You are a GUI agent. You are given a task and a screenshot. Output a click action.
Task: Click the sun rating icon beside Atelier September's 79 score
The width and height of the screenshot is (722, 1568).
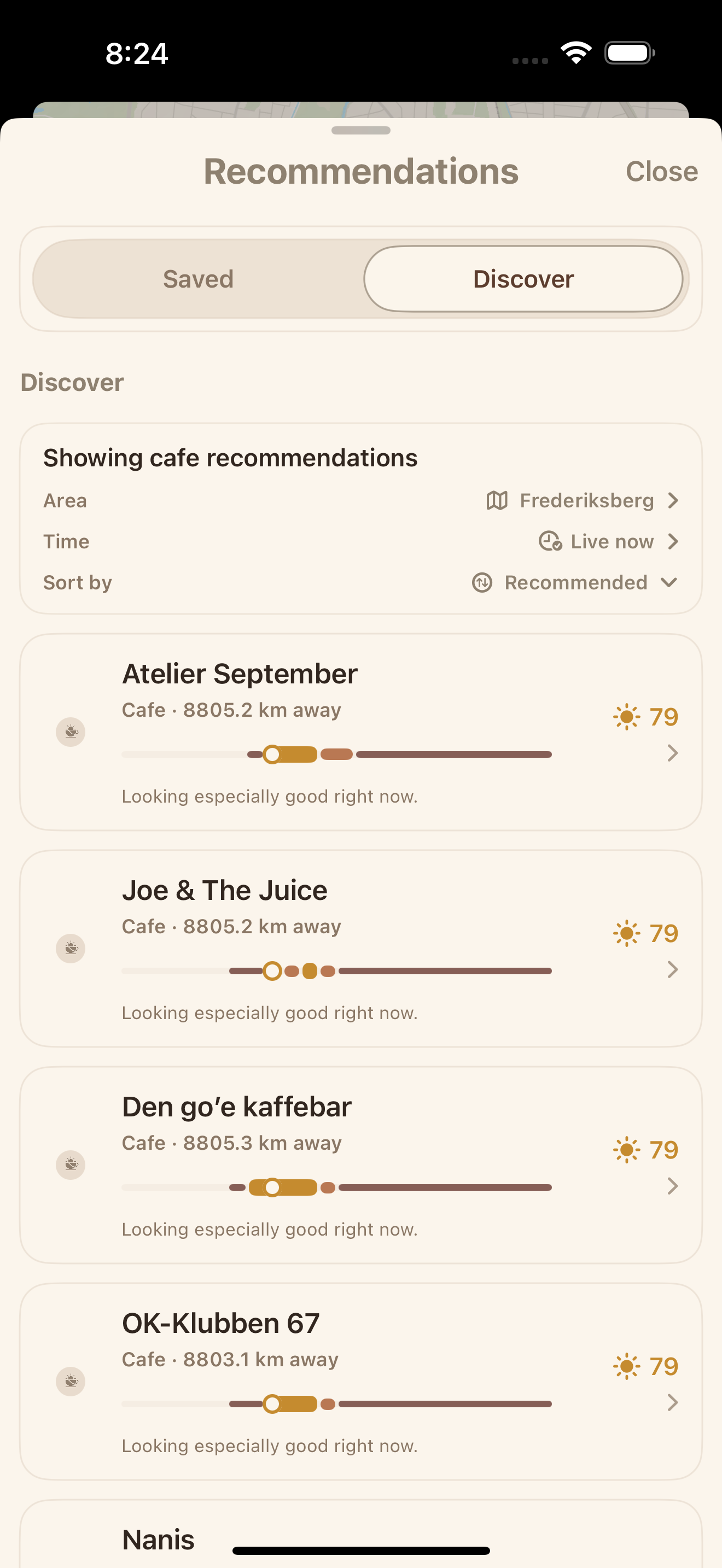(626, 716)
